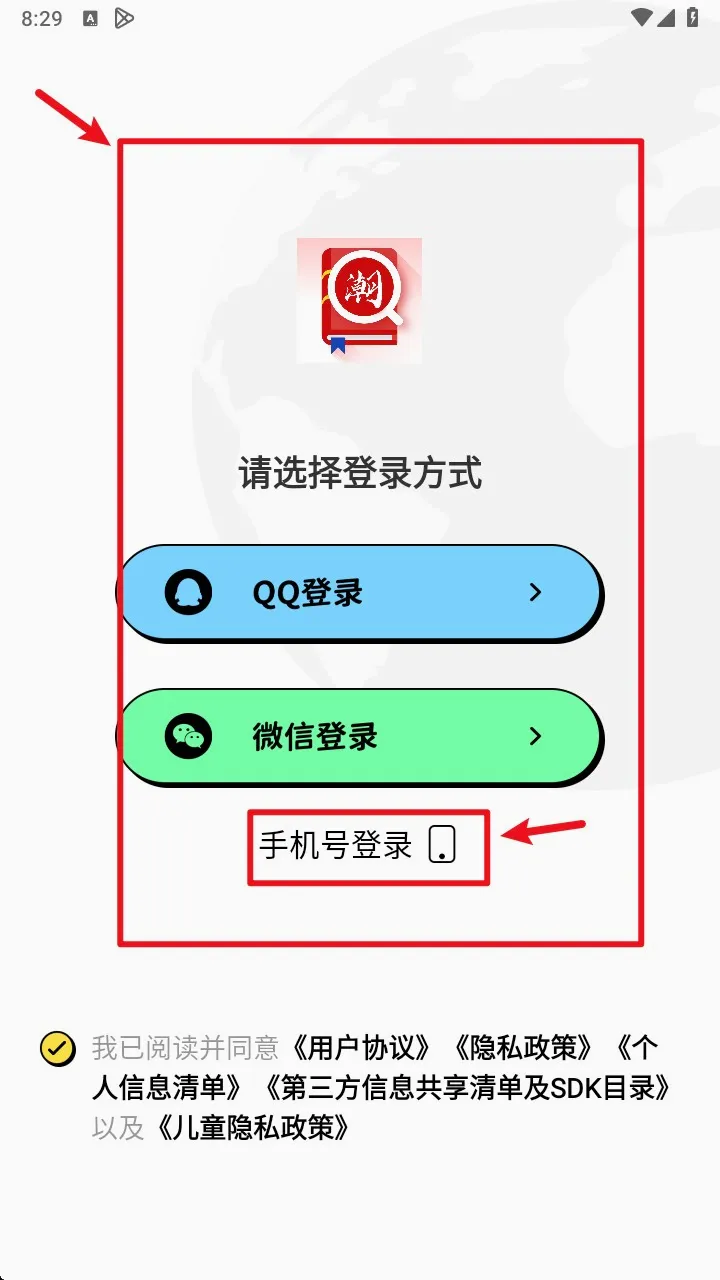Uncheck the agreement checkbox
The width and height of the screenshot is (720, 1280).
tap(57, 1049)
